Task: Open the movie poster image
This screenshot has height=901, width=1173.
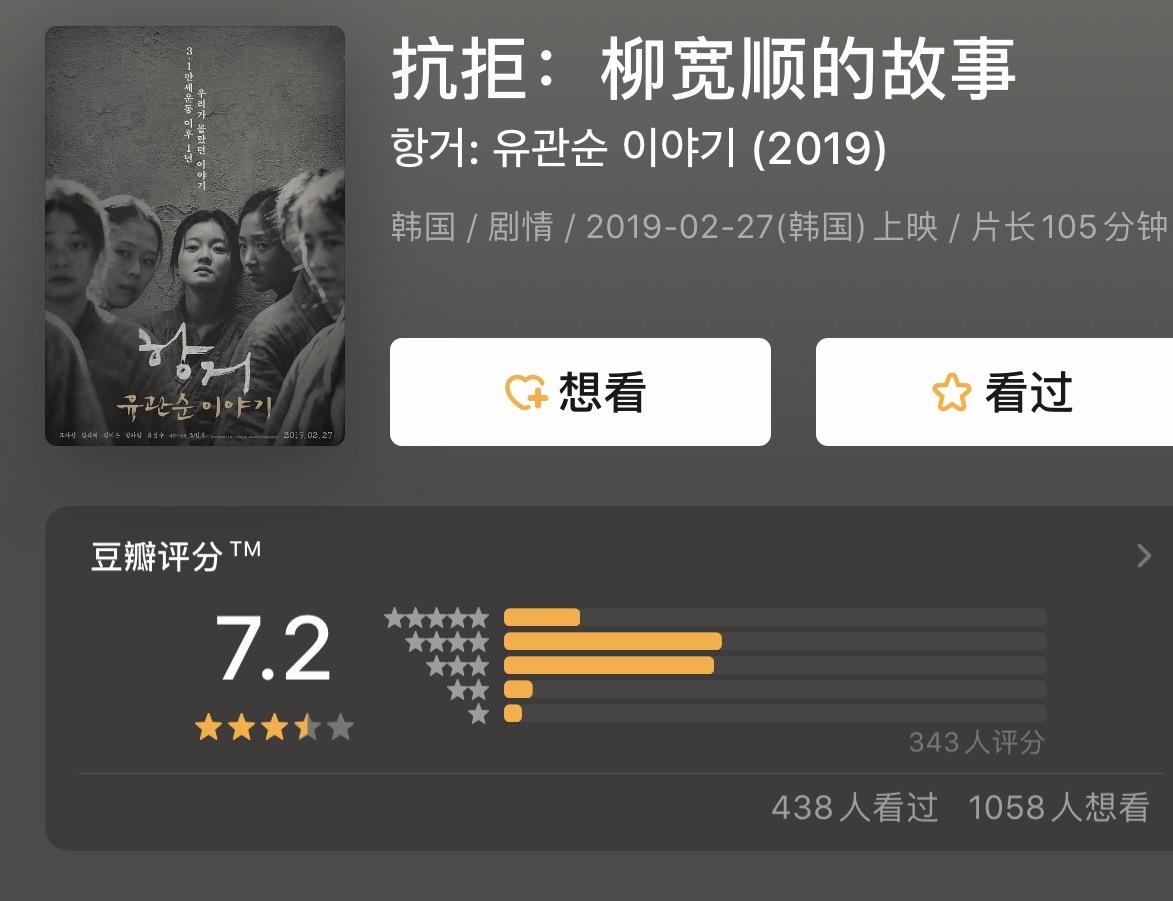Action: [195, 236]
